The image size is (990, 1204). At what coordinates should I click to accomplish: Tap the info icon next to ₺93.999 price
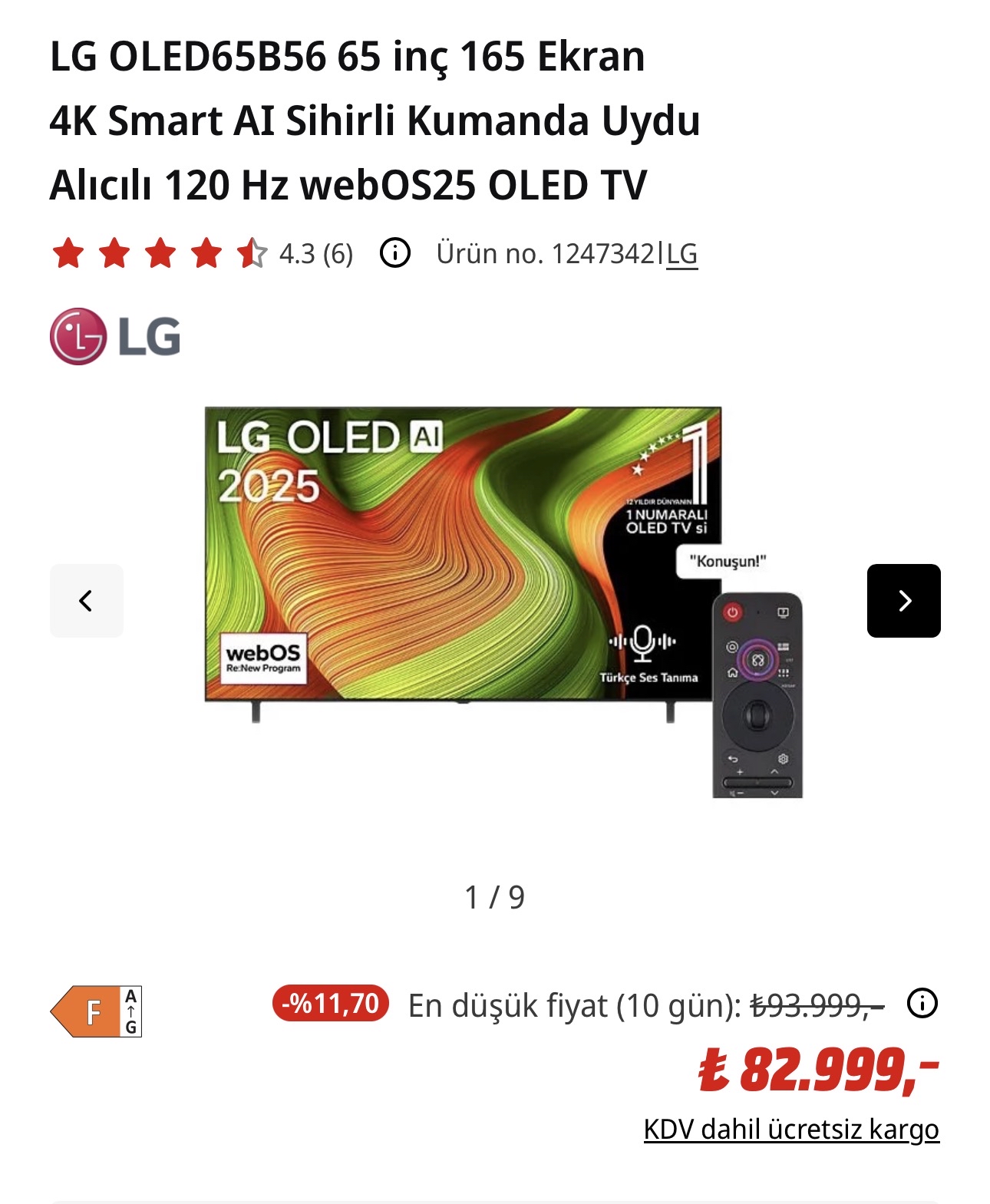pos(922,1003)
